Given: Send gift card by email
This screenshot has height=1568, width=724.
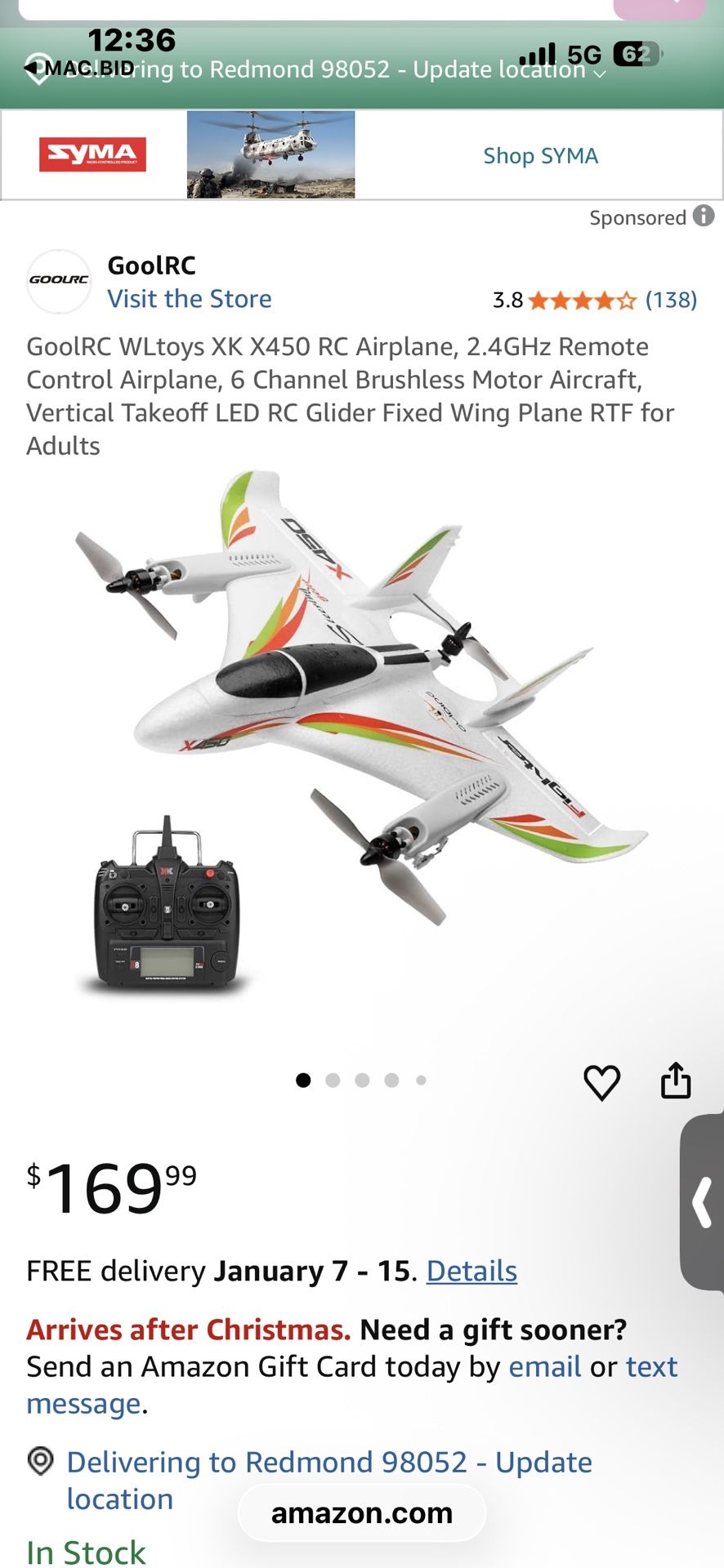Looking at the screenshot, I should click(x=545, y=1366).
